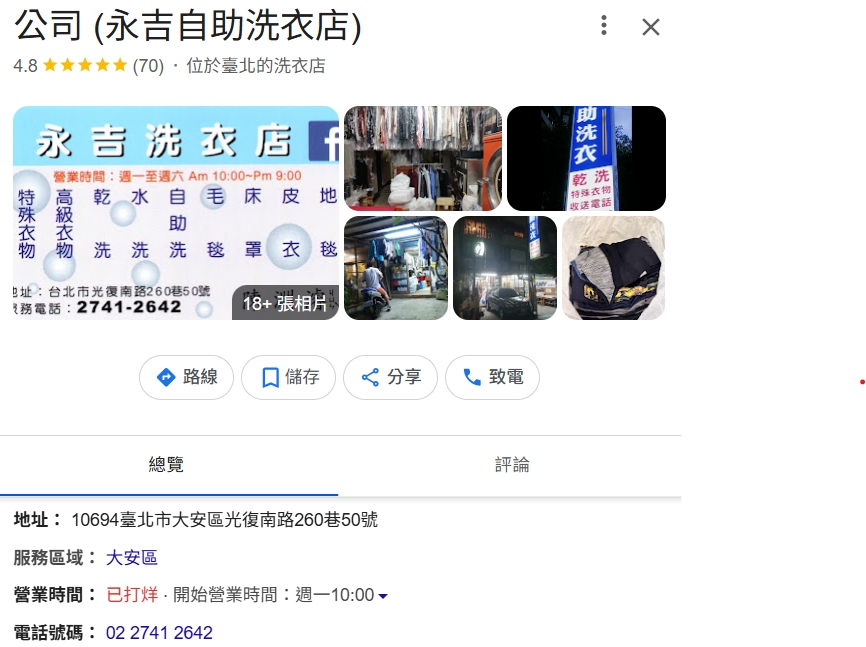Call the shop with 致電
Screen dimensions: 866x647
492,378
